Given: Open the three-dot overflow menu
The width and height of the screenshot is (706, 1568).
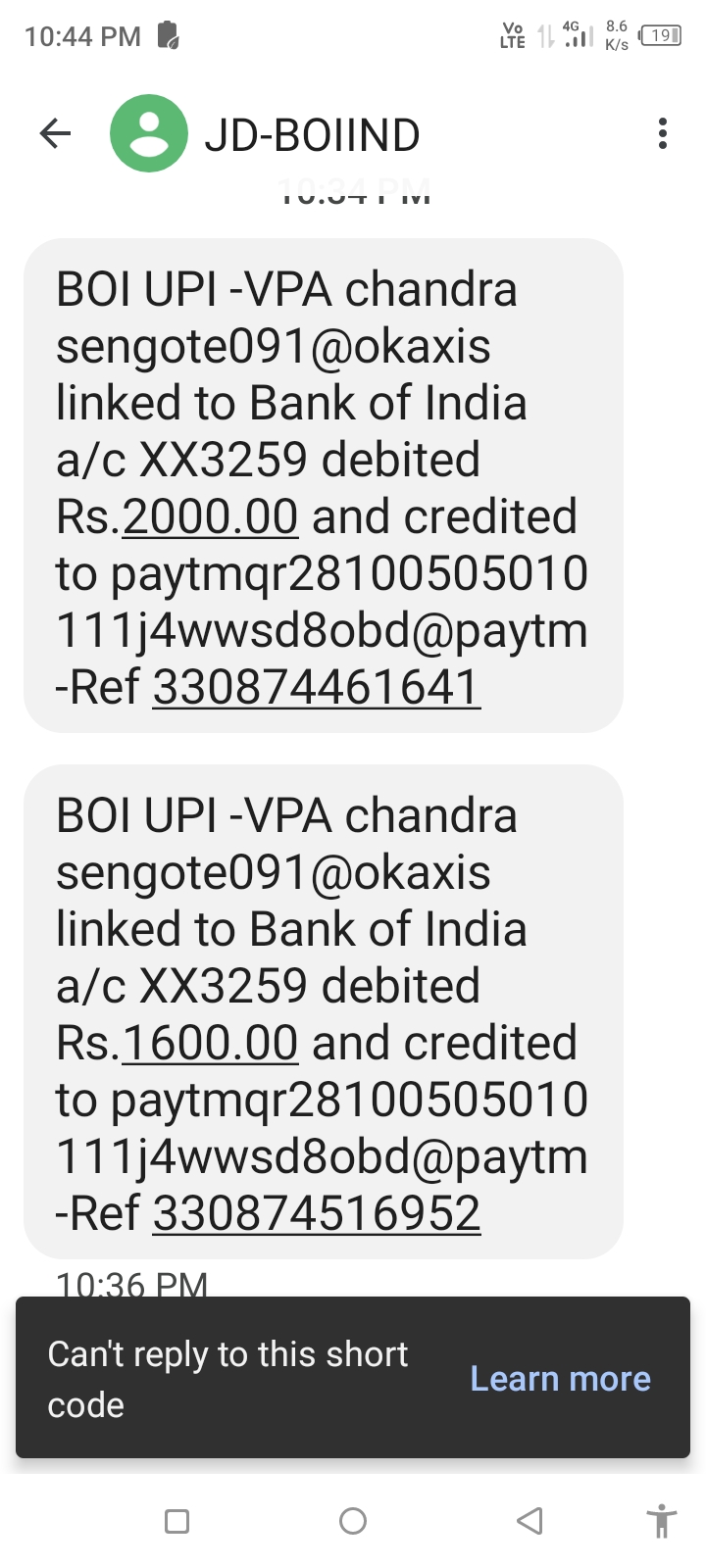Looking at the screenshot, I should 663,133.
